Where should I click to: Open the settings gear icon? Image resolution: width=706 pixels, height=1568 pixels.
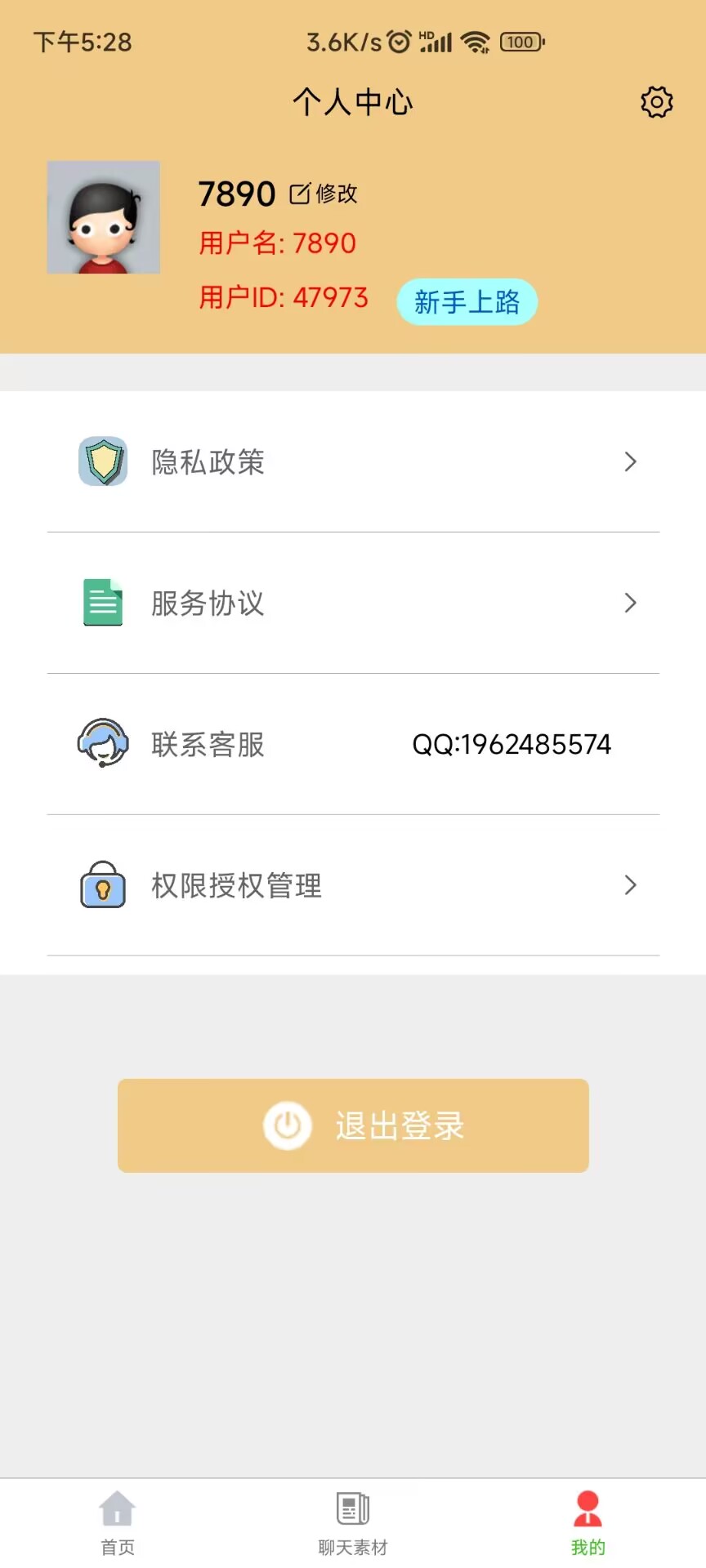coord(656,102)
